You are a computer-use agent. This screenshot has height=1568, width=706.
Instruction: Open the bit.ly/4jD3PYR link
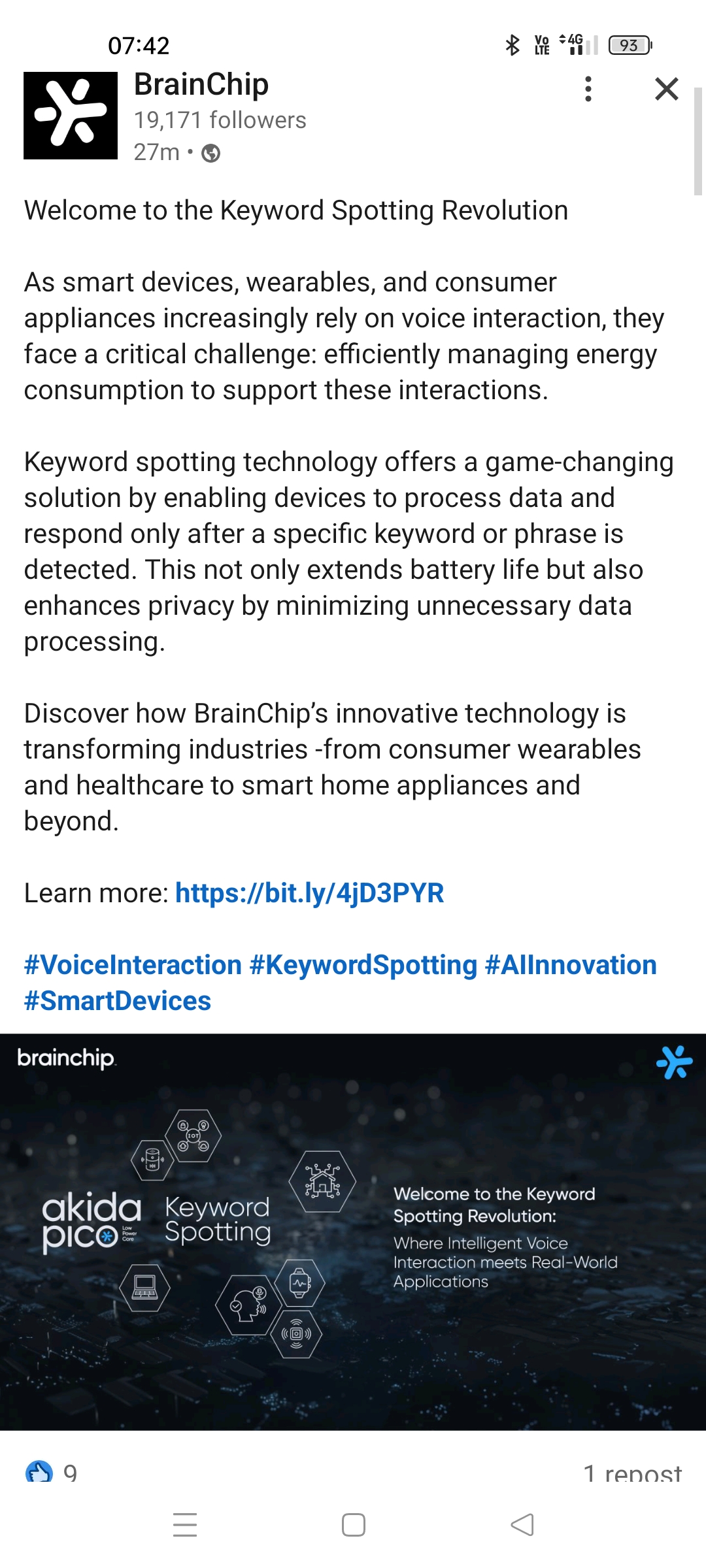(x=310, y=893)
